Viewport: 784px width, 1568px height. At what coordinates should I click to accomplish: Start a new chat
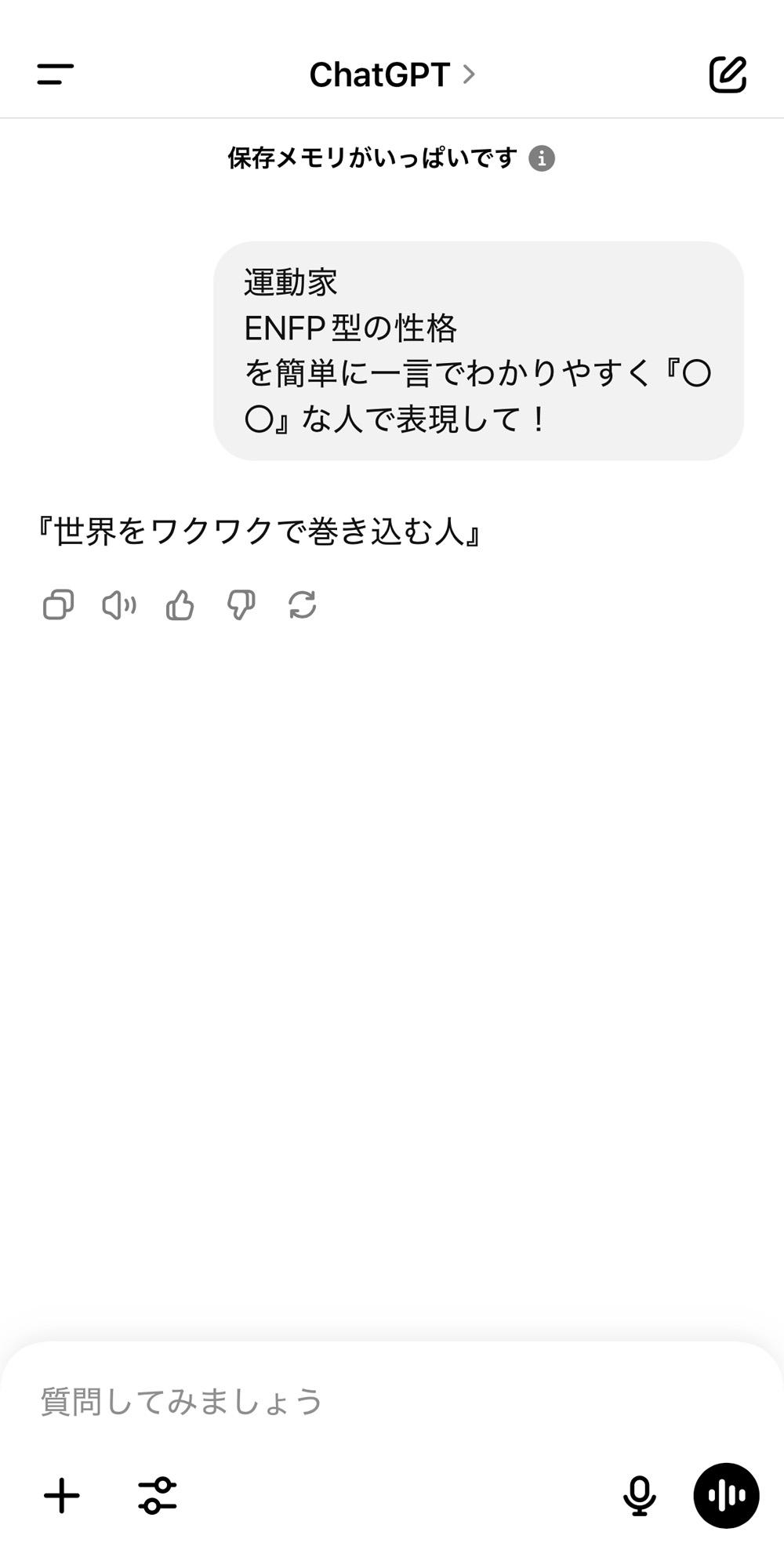click(728, 75)
